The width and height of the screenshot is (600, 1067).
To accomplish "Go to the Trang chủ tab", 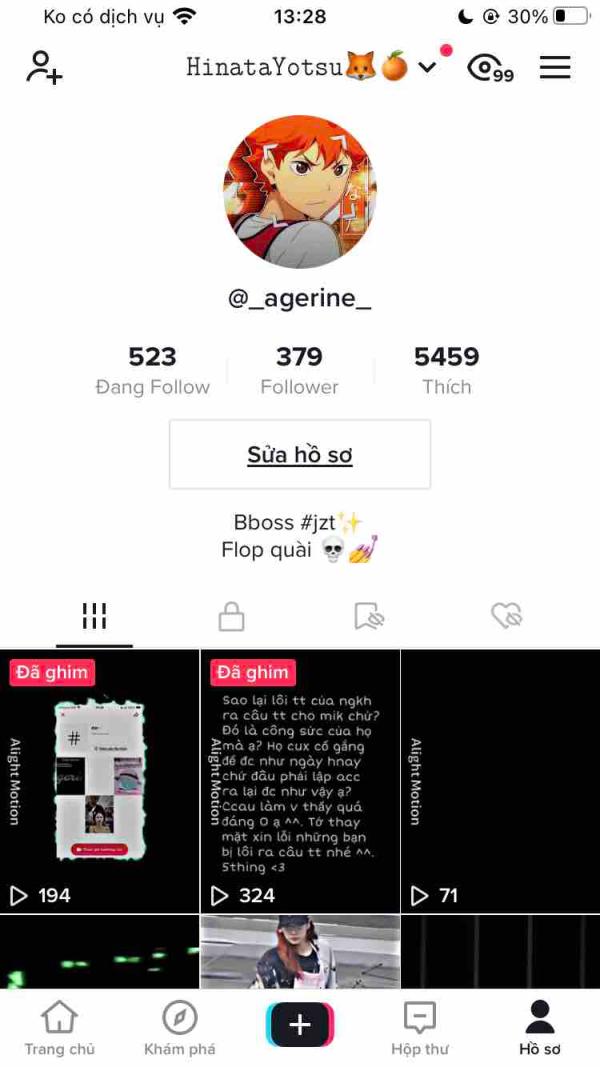I will pyautogui.click(x=60, y=1028).
